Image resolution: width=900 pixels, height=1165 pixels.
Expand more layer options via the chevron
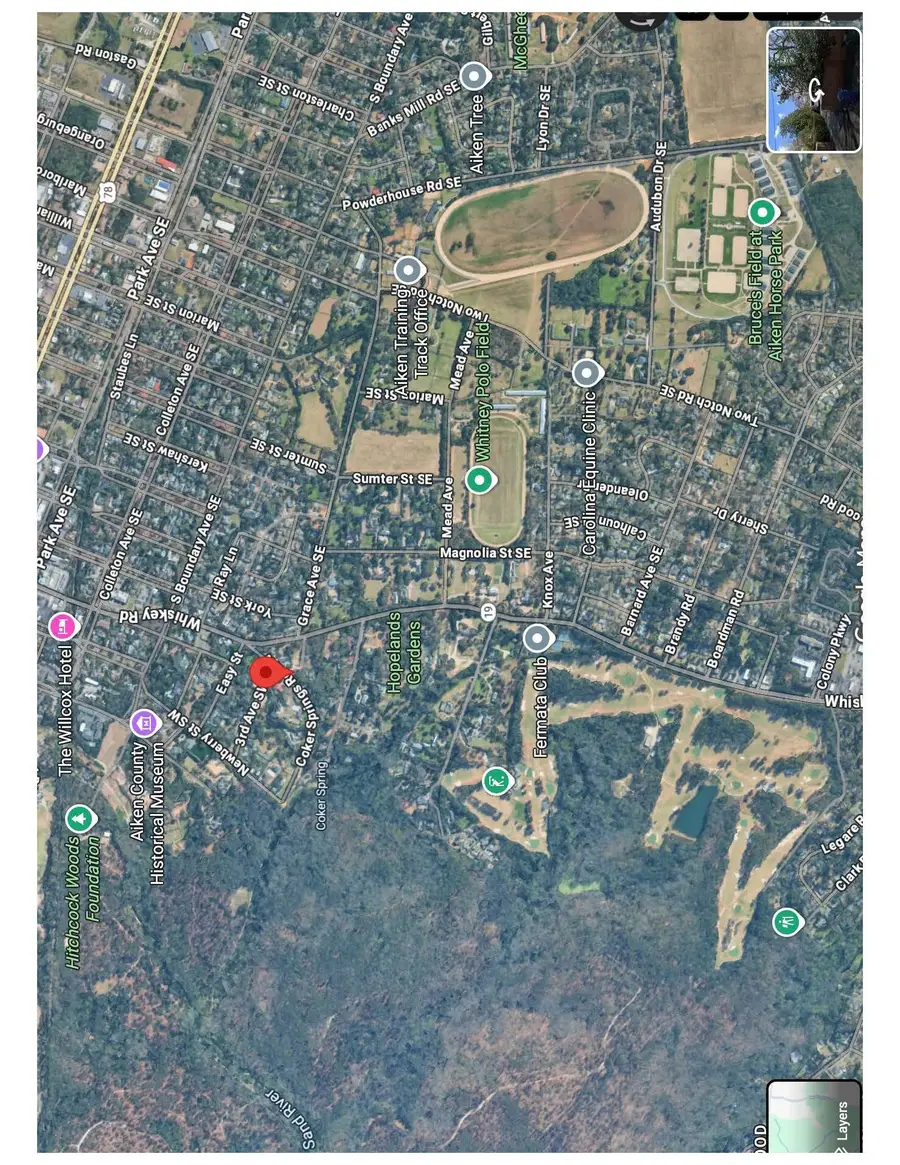840,1150
